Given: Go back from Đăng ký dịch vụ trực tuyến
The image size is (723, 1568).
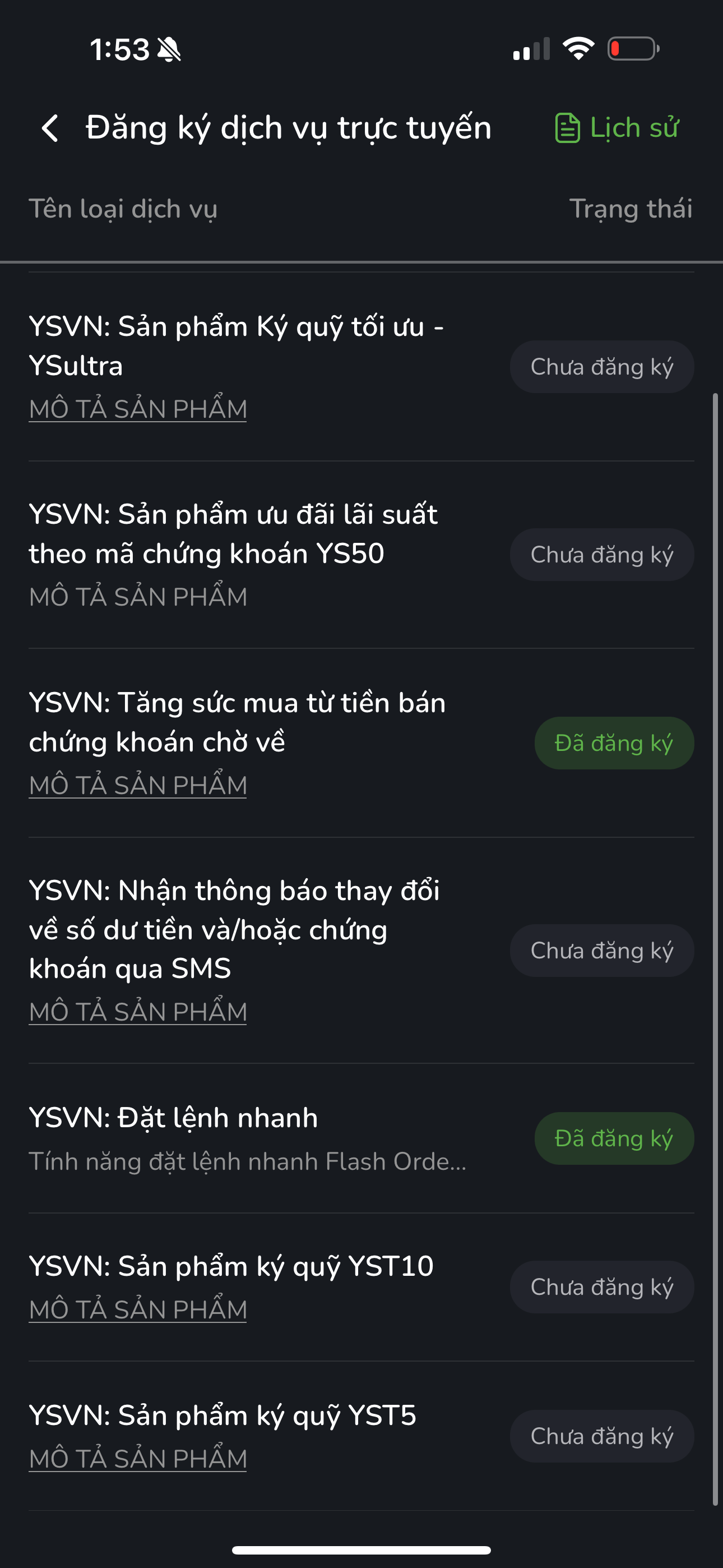Looking at the screenshot, I should click(x=50, y=128).
